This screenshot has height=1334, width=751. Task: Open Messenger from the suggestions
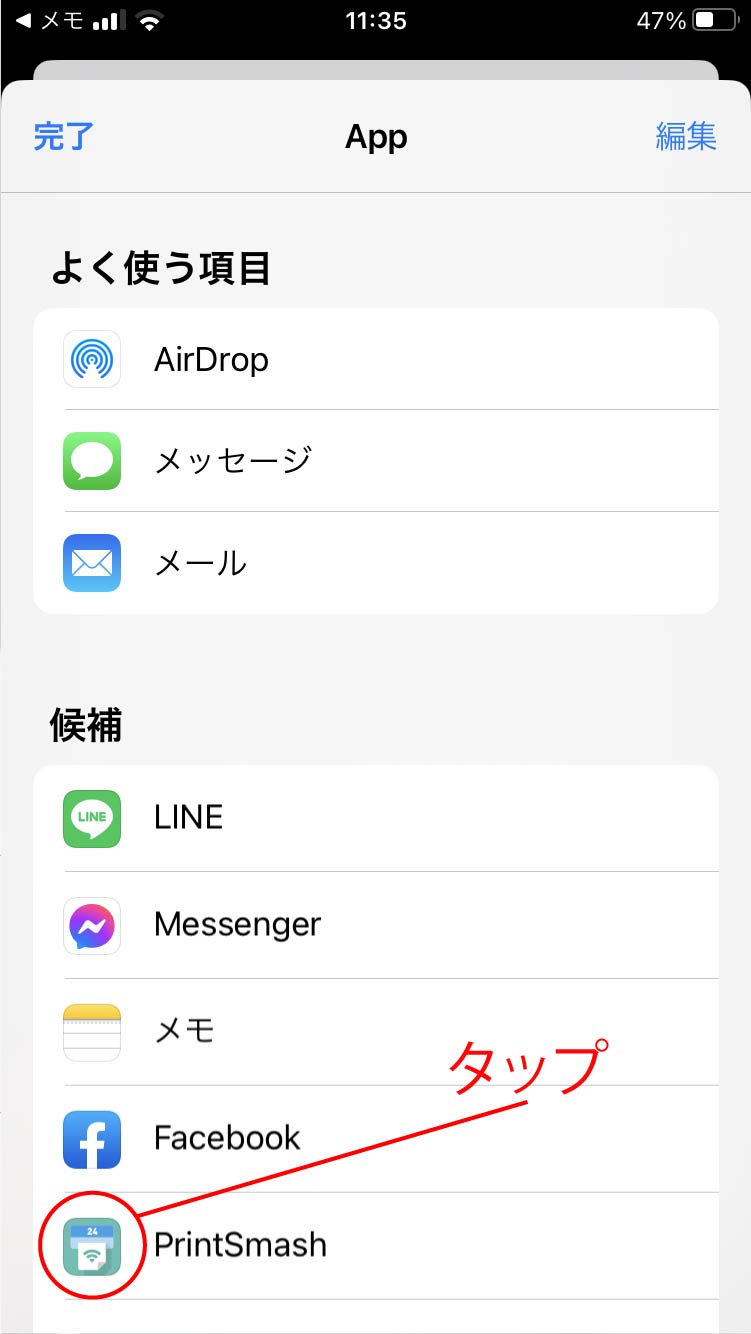[x=376, y=925]
